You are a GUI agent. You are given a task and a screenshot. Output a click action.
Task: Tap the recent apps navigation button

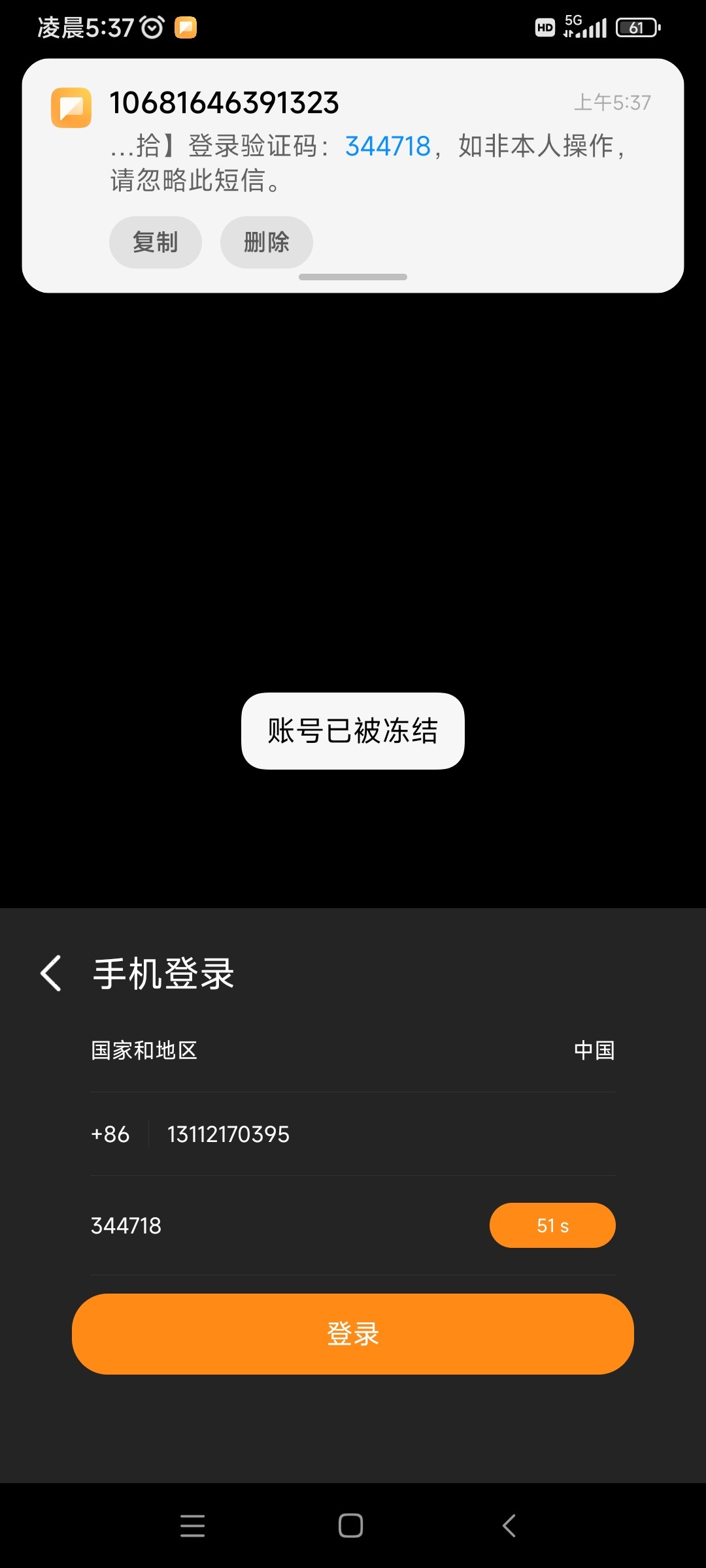[x=192, y=1527]
